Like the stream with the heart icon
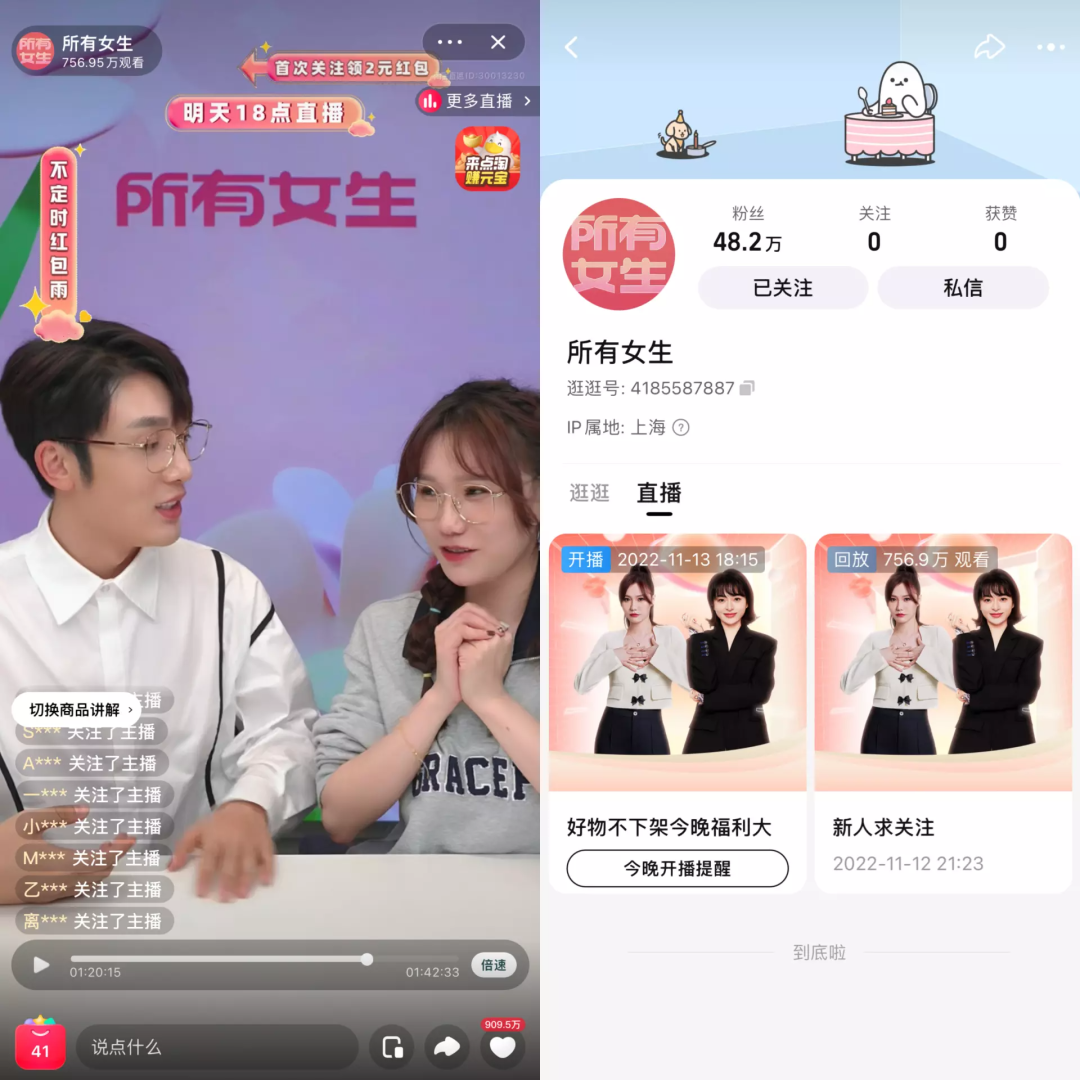Image resolution: width=1080 pixels, height=1080 pixels. point(502,1047)
